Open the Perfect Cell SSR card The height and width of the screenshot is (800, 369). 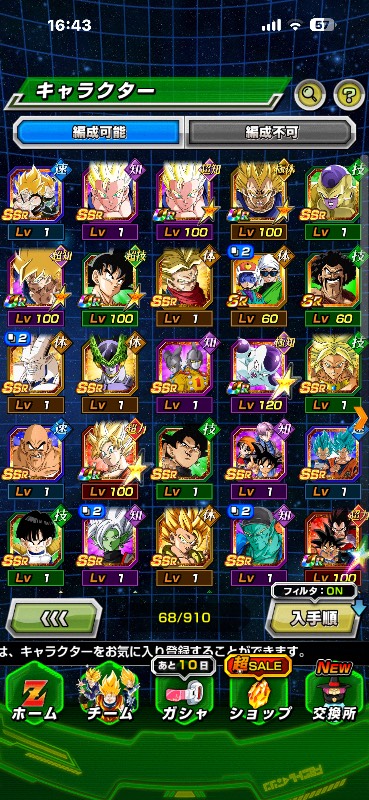pos(110,377)
